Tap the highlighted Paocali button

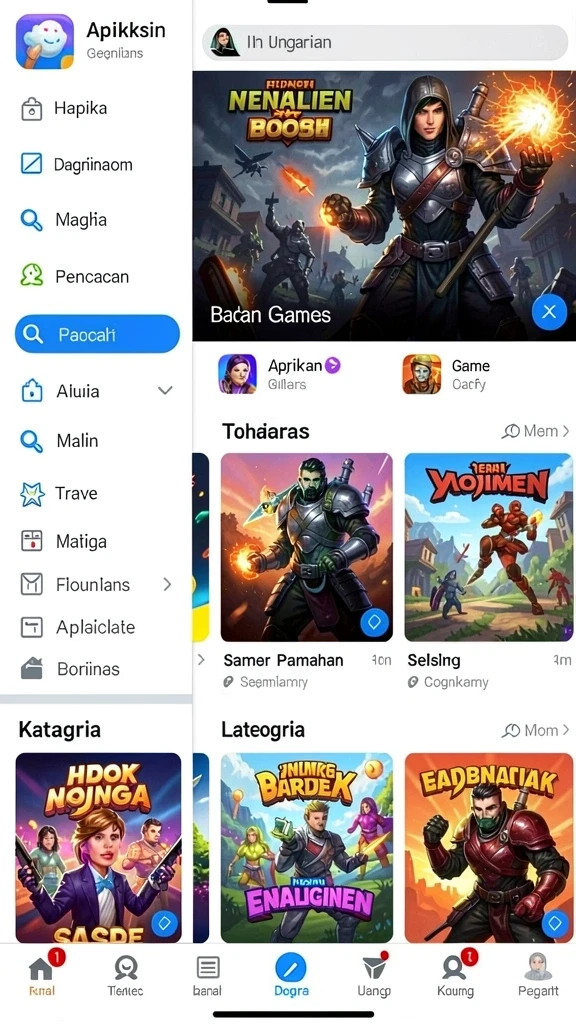[x=97, y=334]
